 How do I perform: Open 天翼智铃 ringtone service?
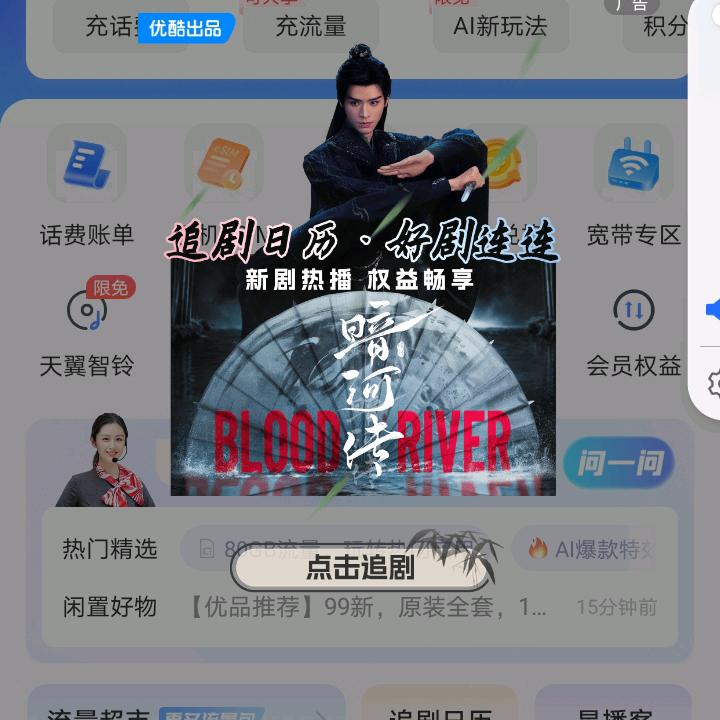click(x=87, y=330)
